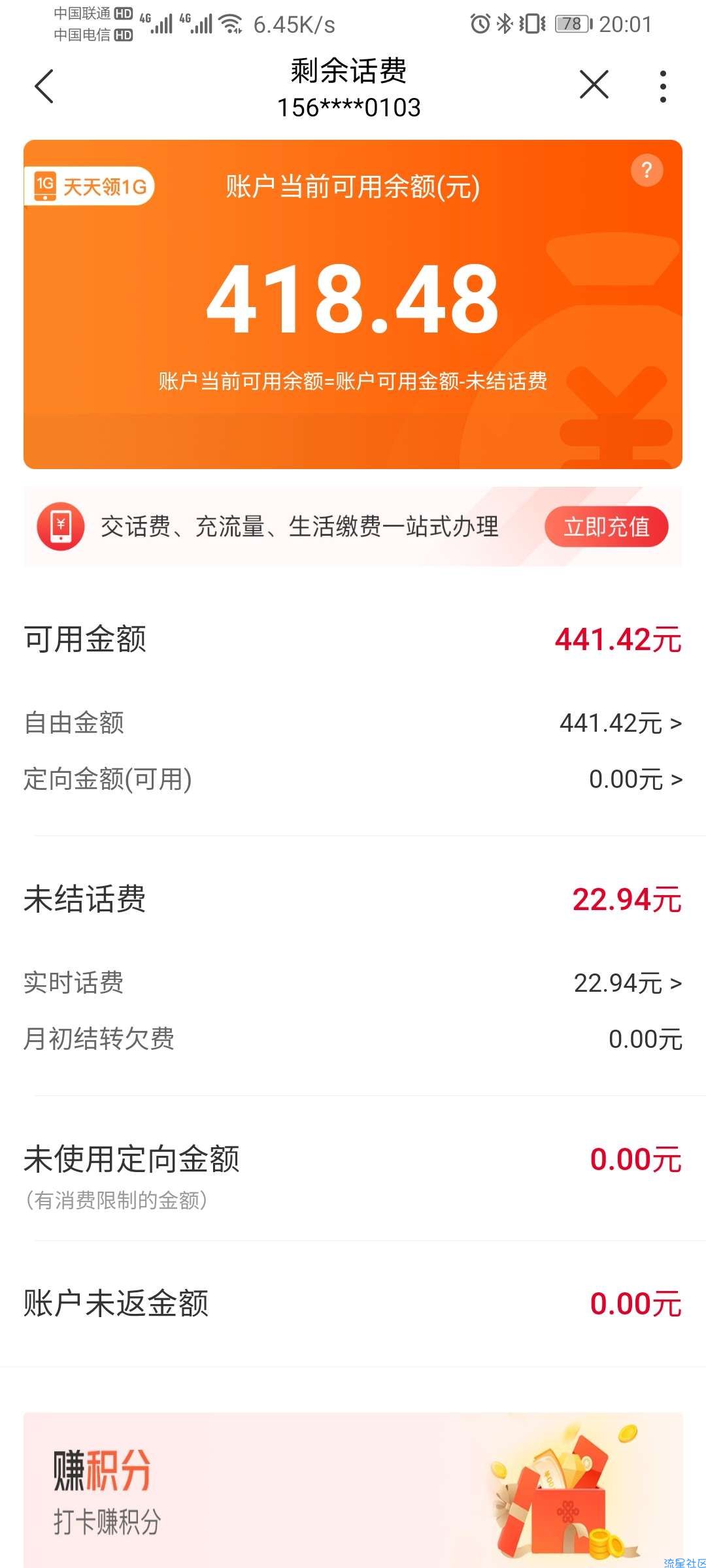Go back using the top-left arrow
Viewport: 706px width, 1568px height.
pos(44,87)
